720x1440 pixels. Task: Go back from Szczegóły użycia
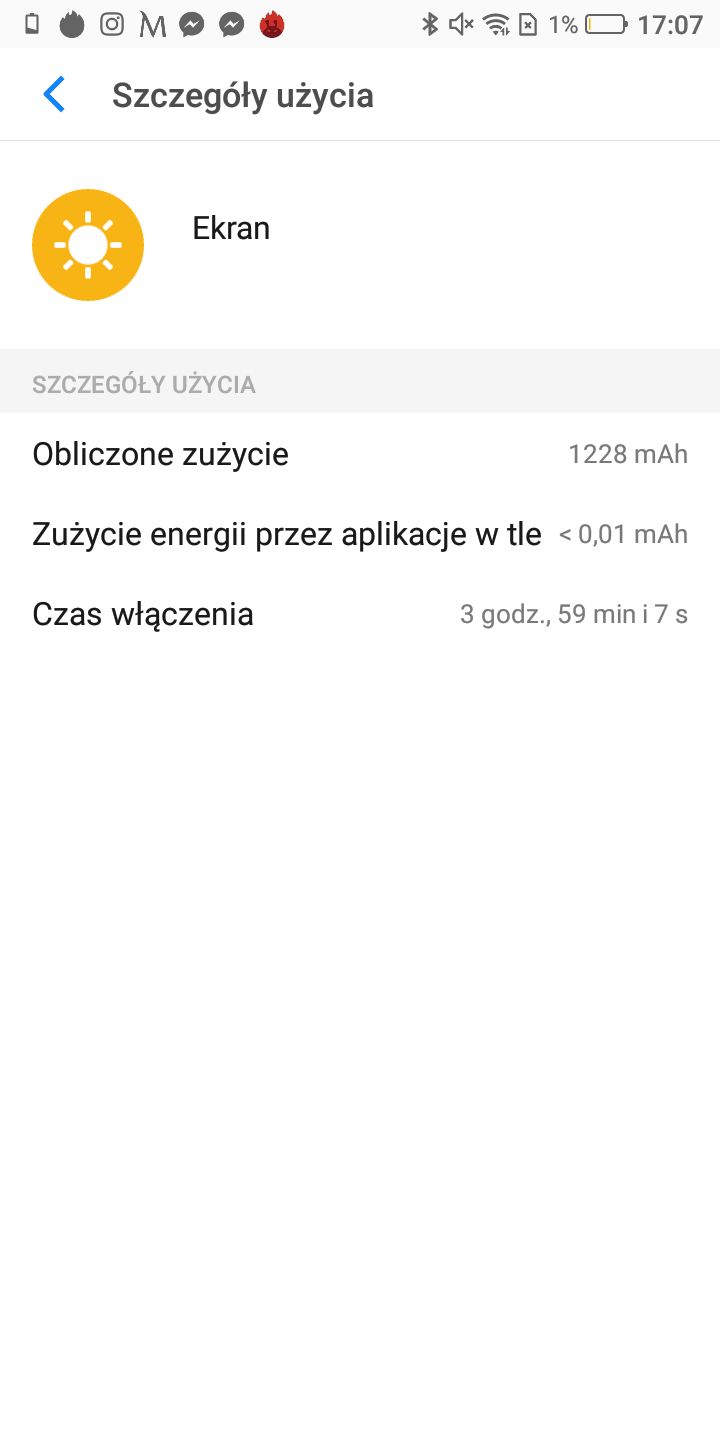(54, 95)
